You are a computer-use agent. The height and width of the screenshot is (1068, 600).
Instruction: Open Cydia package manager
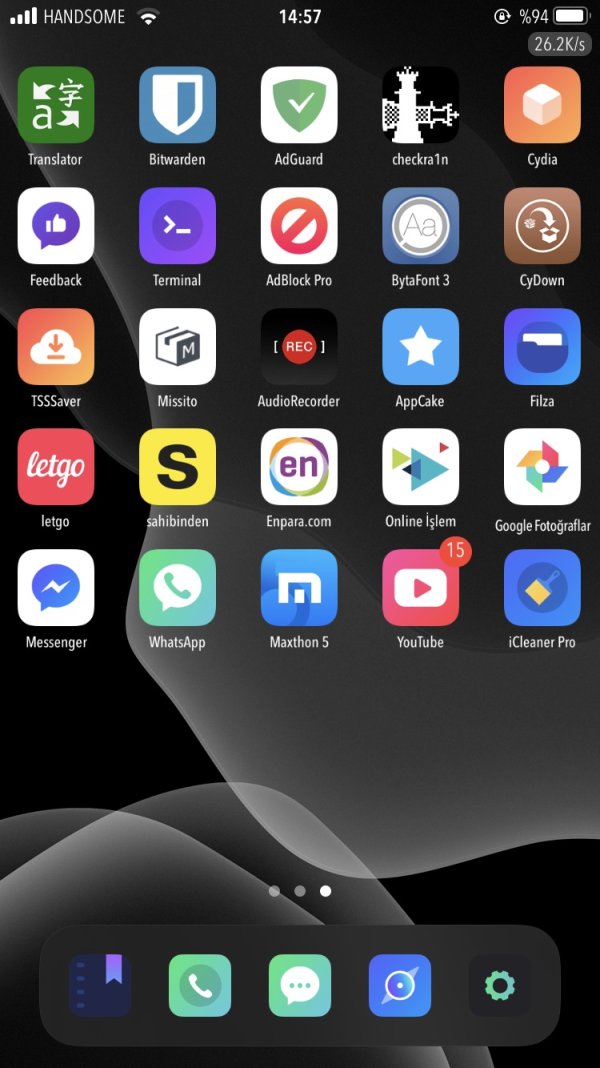tap(542, 105)
